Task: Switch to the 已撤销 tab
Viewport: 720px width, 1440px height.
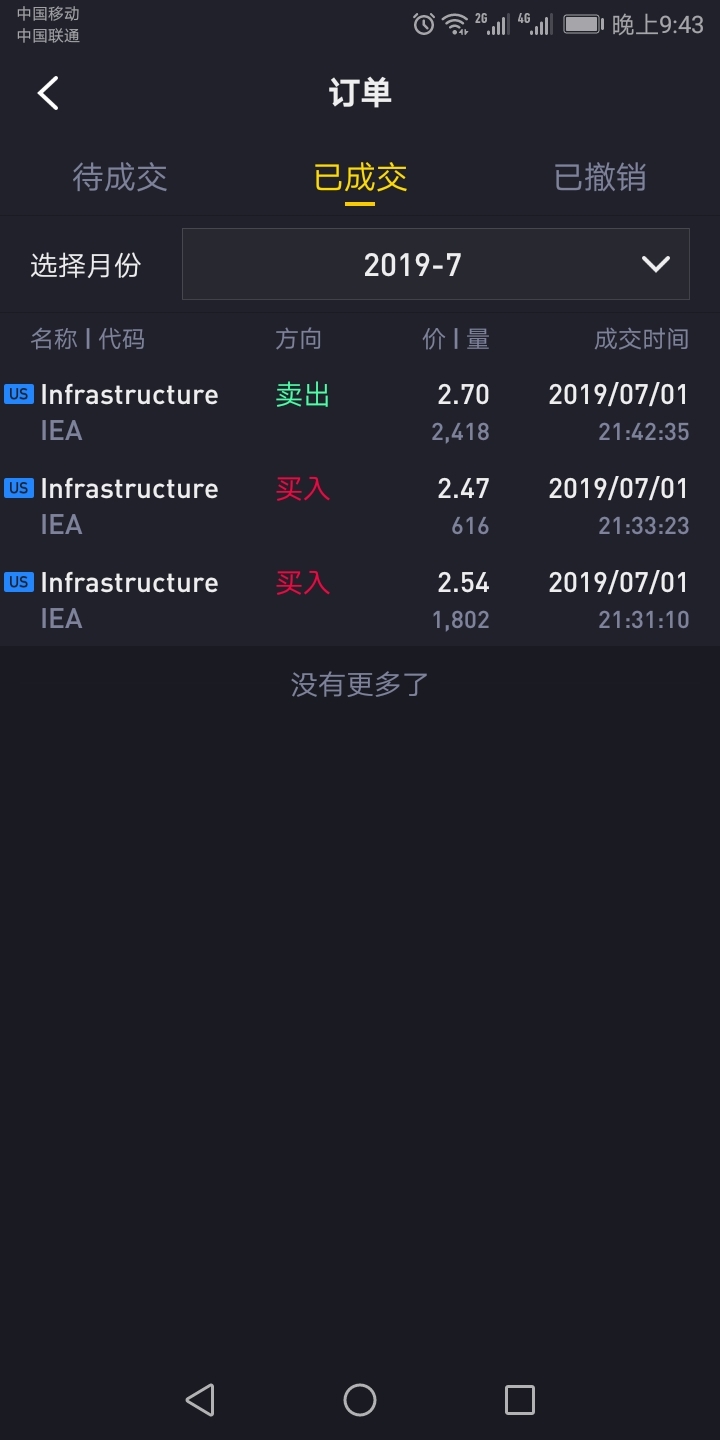Action: (x=600, y=178)
